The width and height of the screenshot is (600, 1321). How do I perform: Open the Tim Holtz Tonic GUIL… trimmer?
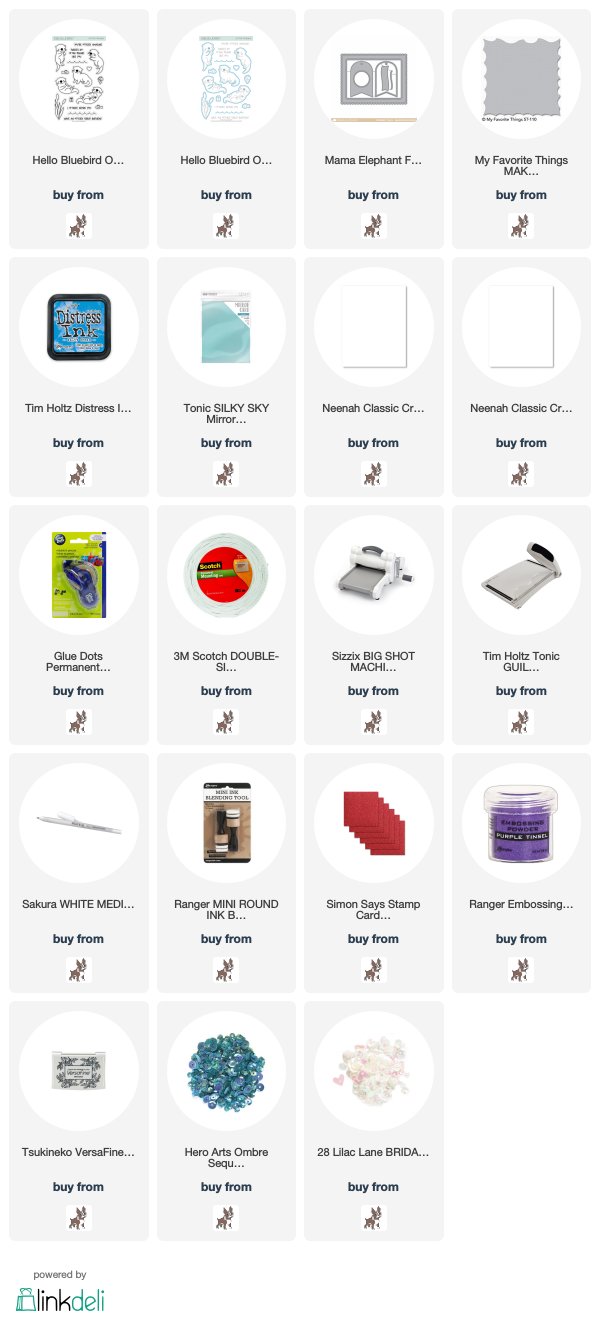pos(521,625)
